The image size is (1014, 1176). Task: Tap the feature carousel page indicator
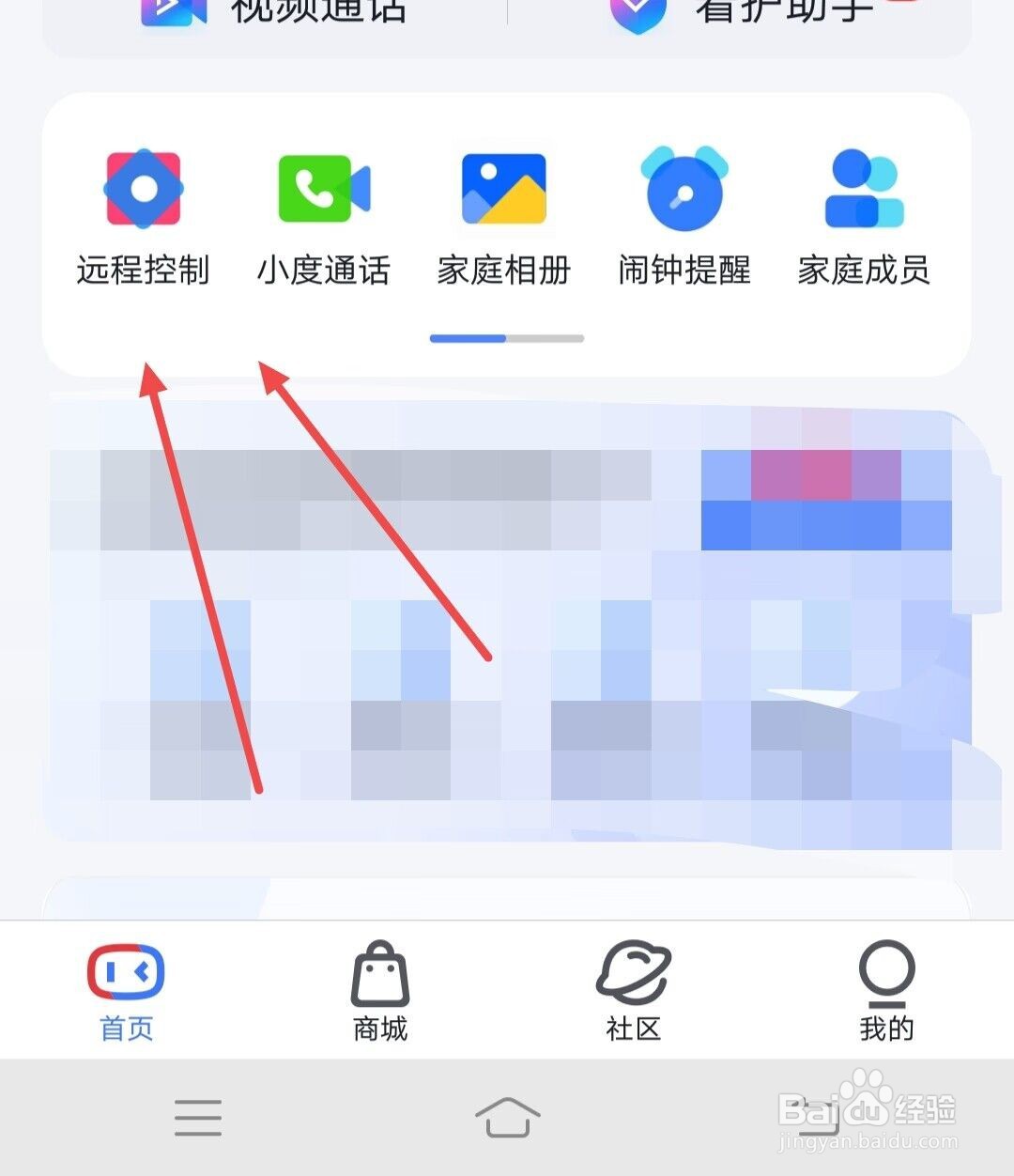505,338
